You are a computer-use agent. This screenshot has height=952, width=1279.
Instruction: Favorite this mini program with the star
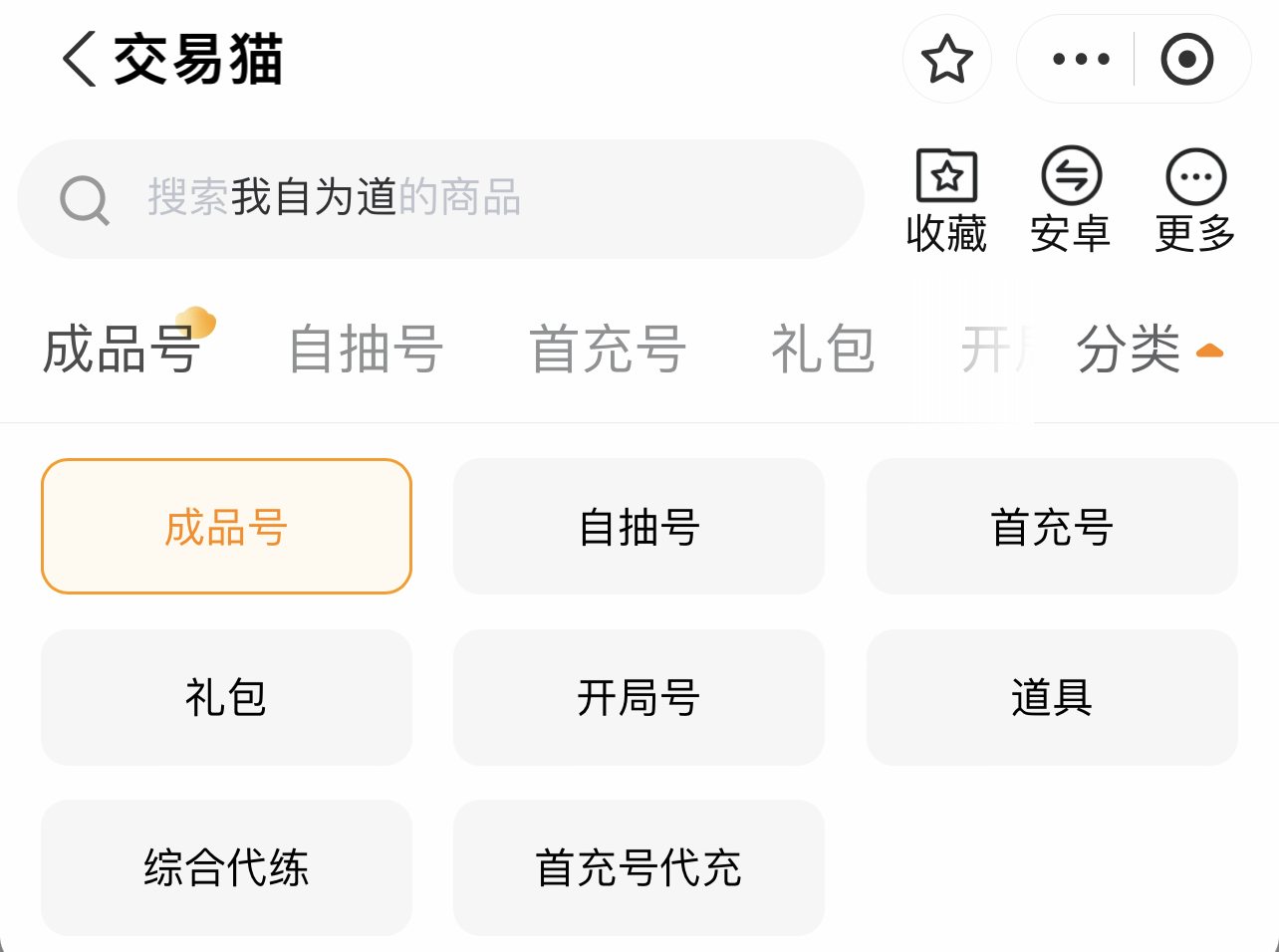pos(946,59)
